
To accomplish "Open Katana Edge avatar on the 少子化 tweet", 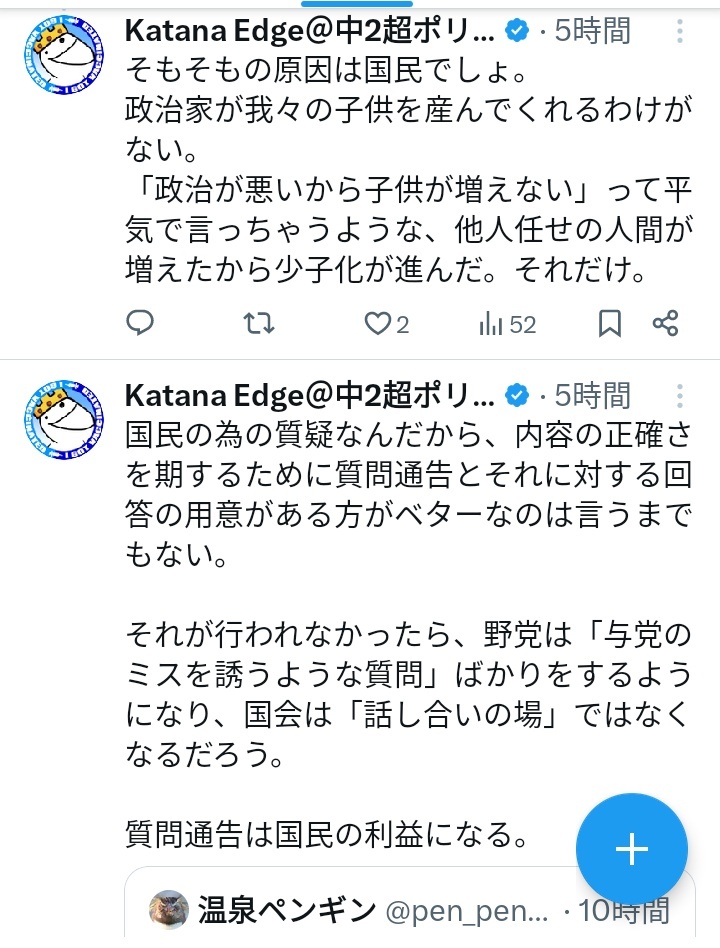I will pos(63,56).
